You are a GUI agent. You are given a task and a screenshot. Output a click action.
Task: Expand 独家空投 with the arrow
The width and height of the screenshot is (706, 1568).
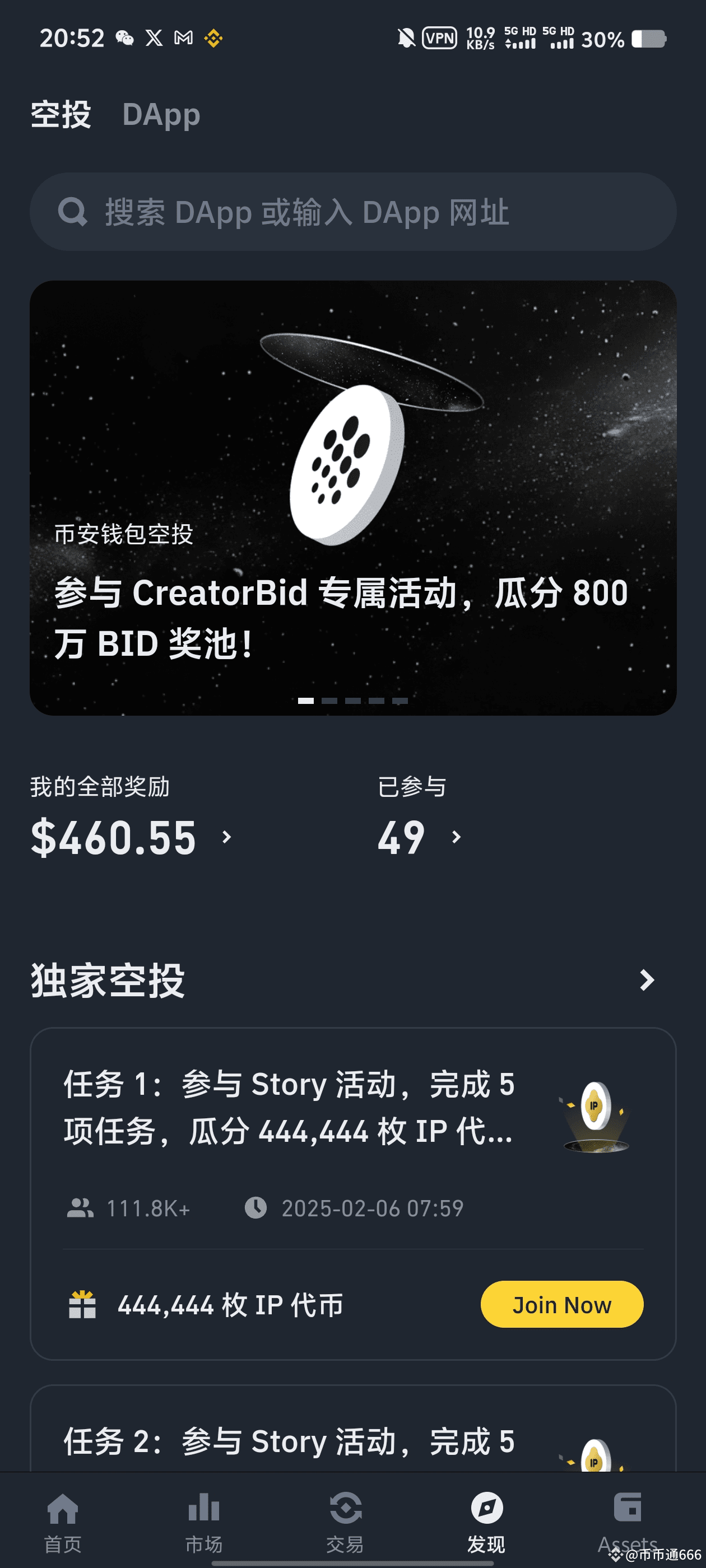click(x=646, y=980)
